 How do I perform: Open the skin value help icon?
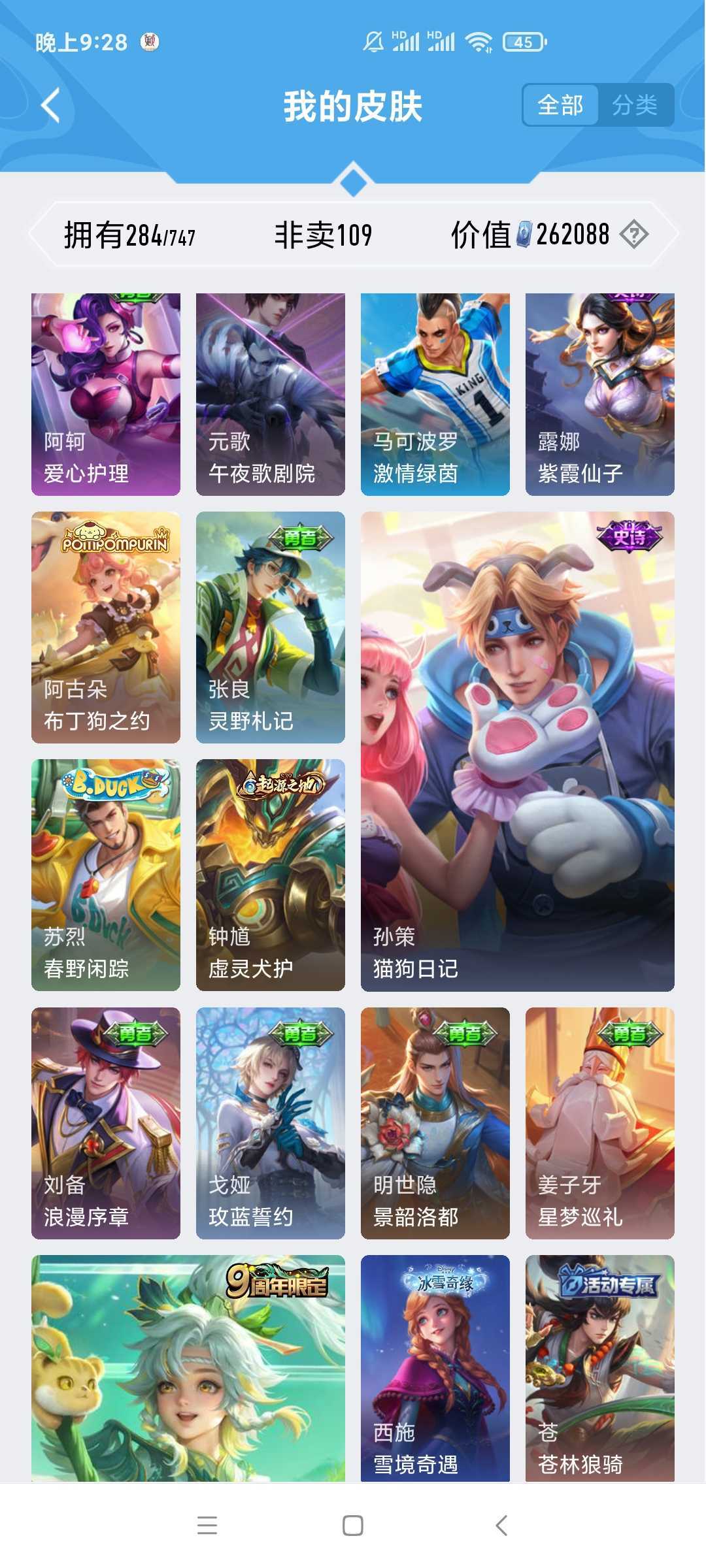(633, 234)
